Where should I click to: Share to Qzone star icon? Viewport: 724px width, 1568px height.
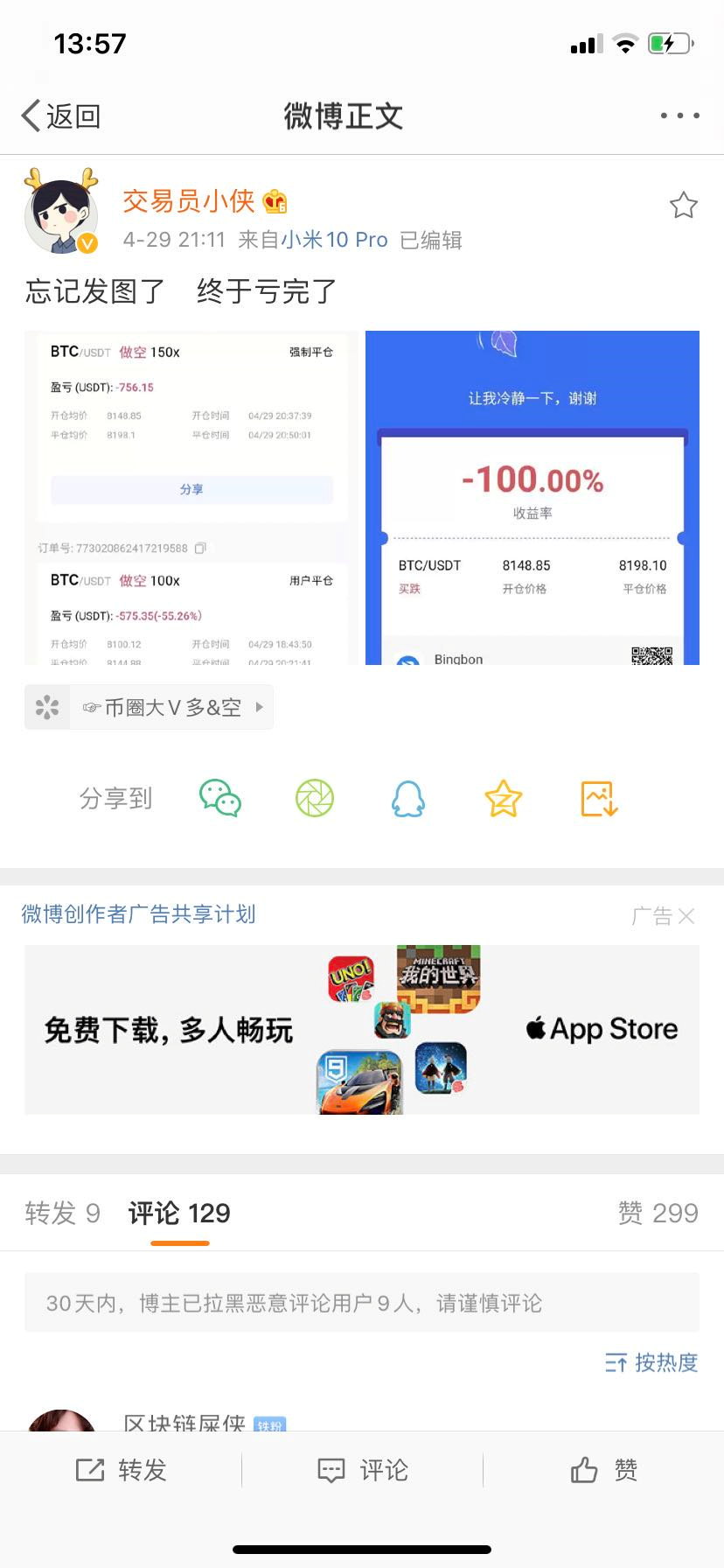click(504, 798)
